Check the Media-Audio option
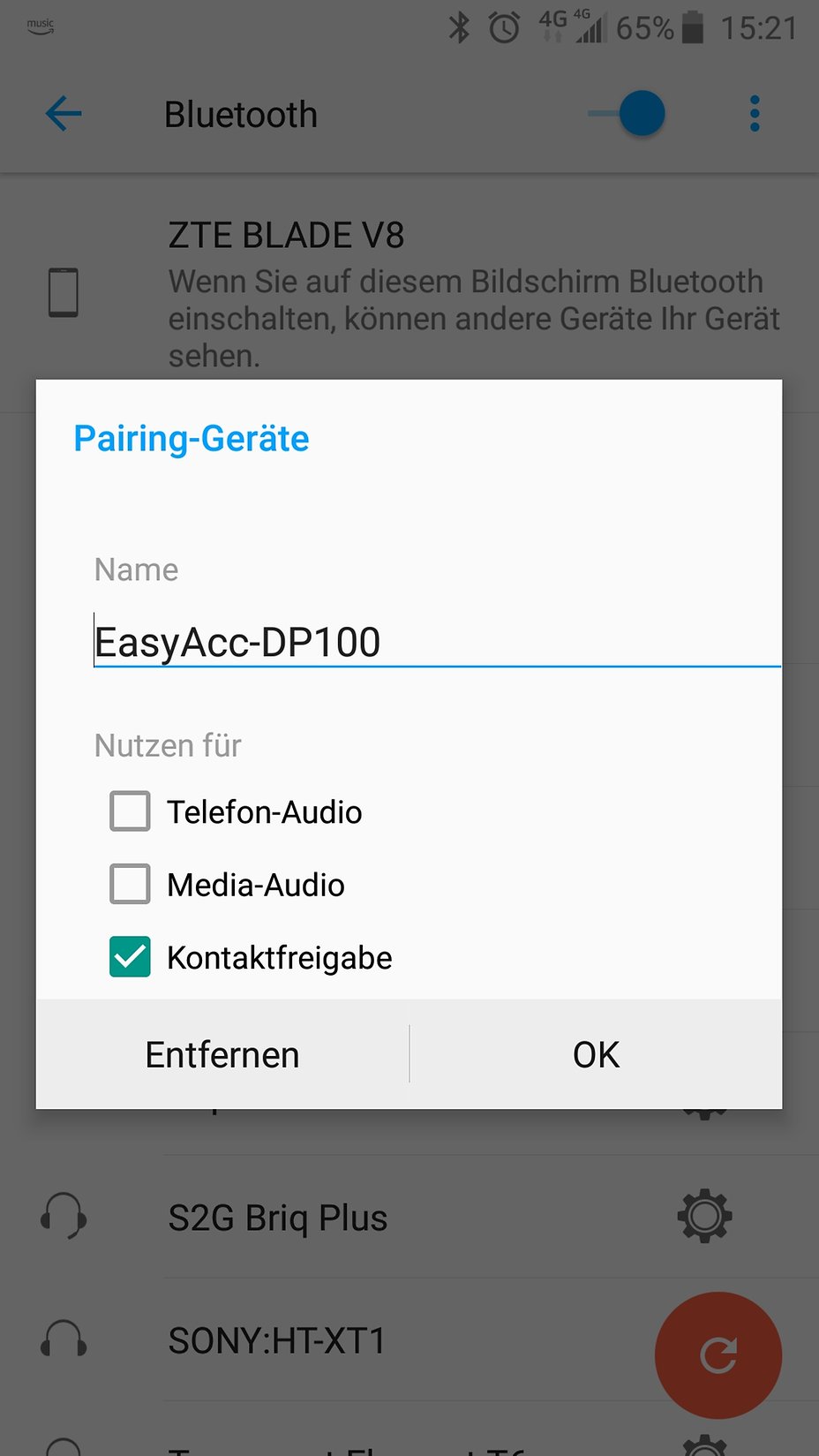 coord(130,885)
